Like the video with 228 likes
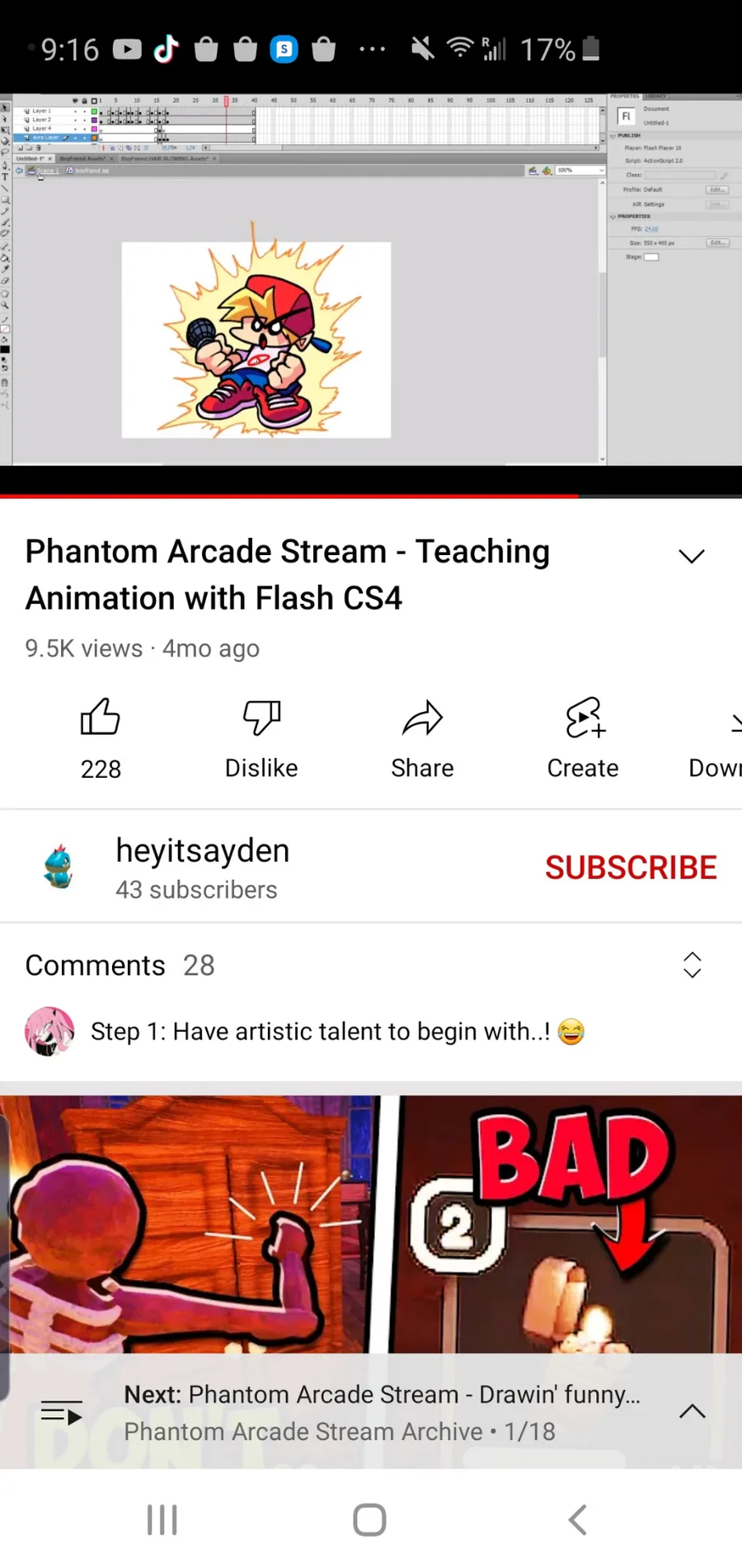742x1568 pixels. click(x=101, y=738)
